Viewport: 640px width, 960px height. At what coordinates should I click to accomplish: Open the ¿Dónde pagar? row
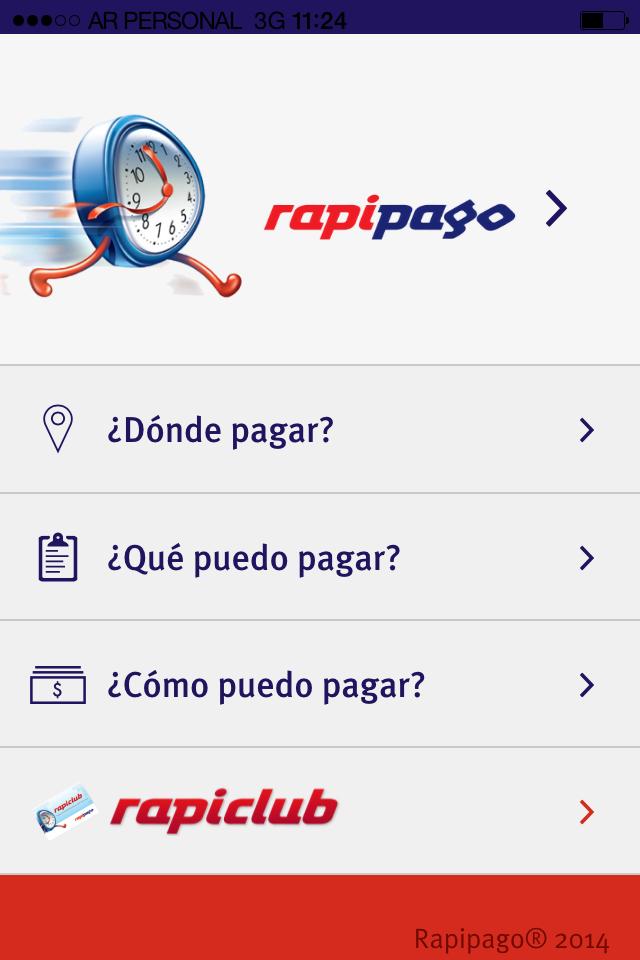coord(320,430)
